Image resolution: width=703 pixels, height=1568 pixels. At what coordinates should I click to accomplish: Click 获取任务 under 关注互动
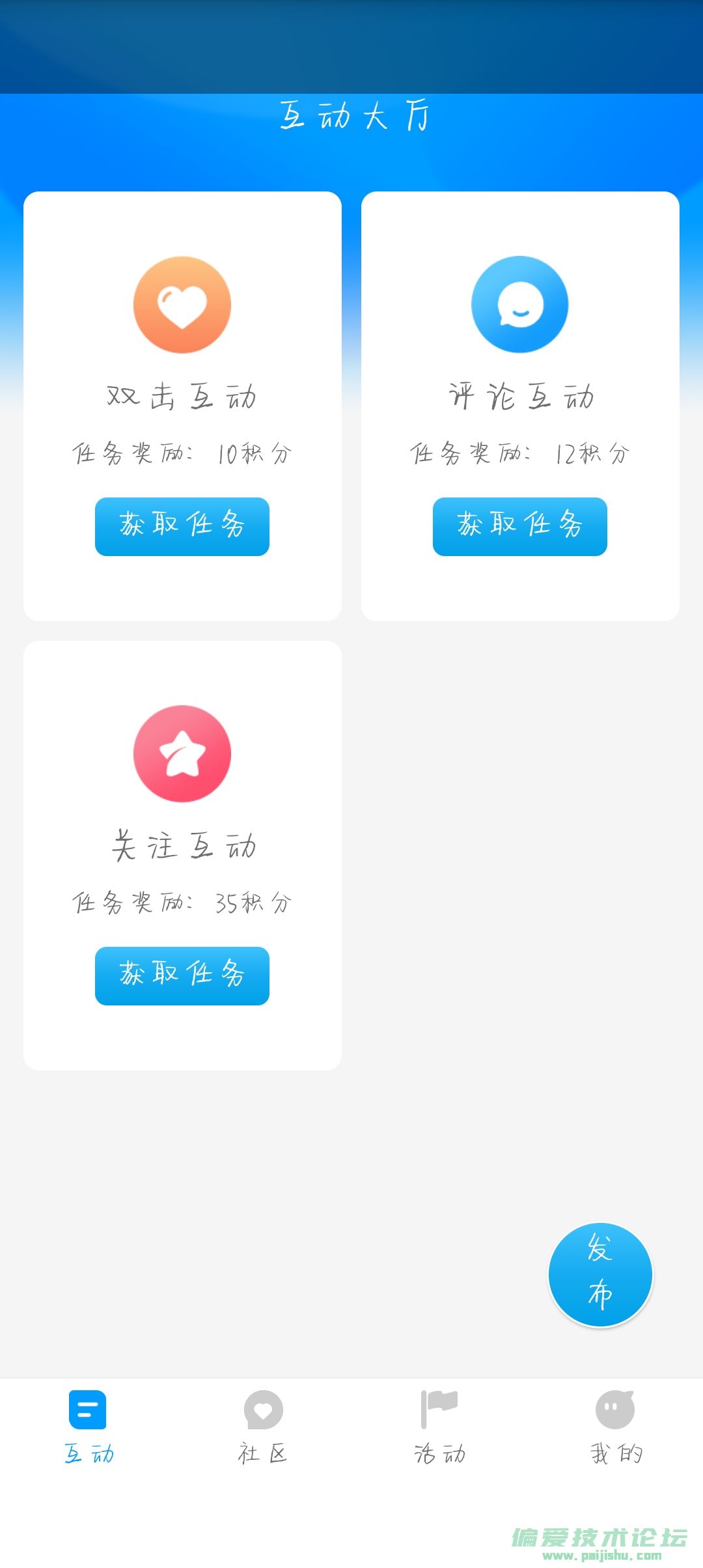coord(182,975)
